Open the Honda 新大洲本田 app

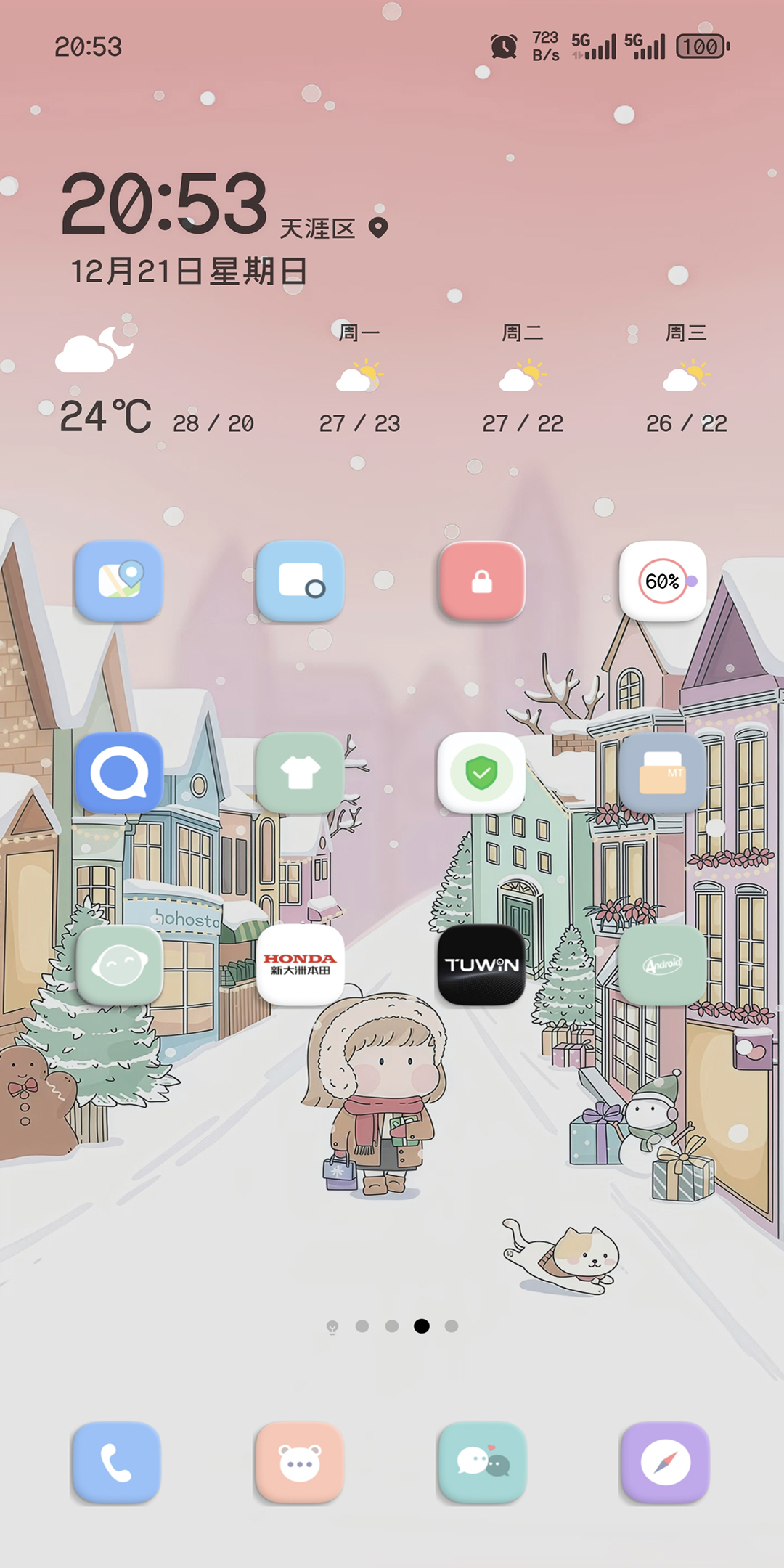[301, 965]
